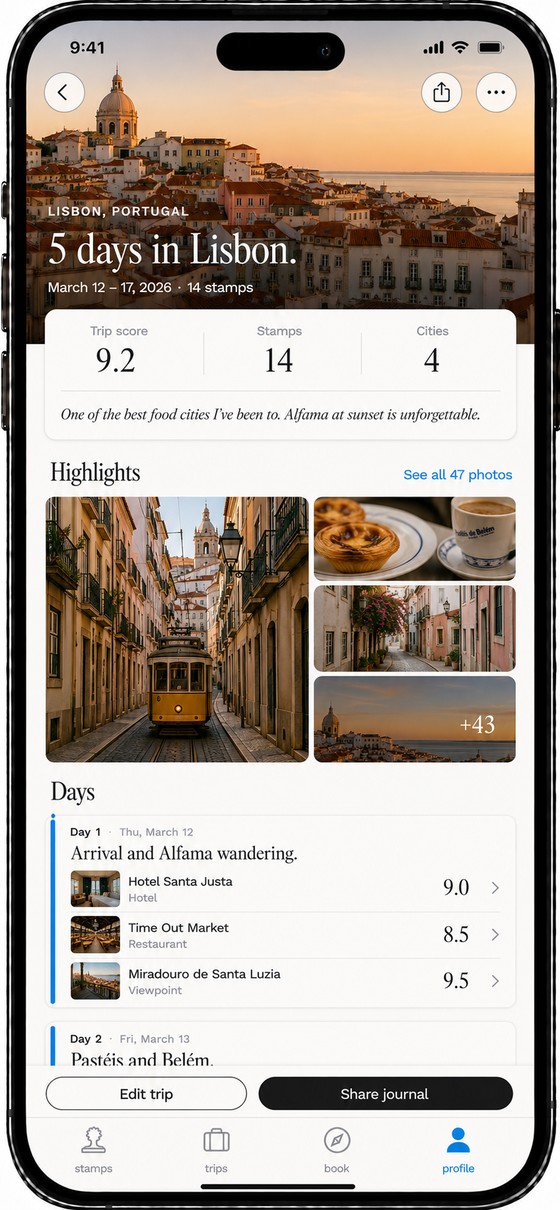Tap See all 47 photos
Screen dimensions: 560x1210
pos(458,475)
